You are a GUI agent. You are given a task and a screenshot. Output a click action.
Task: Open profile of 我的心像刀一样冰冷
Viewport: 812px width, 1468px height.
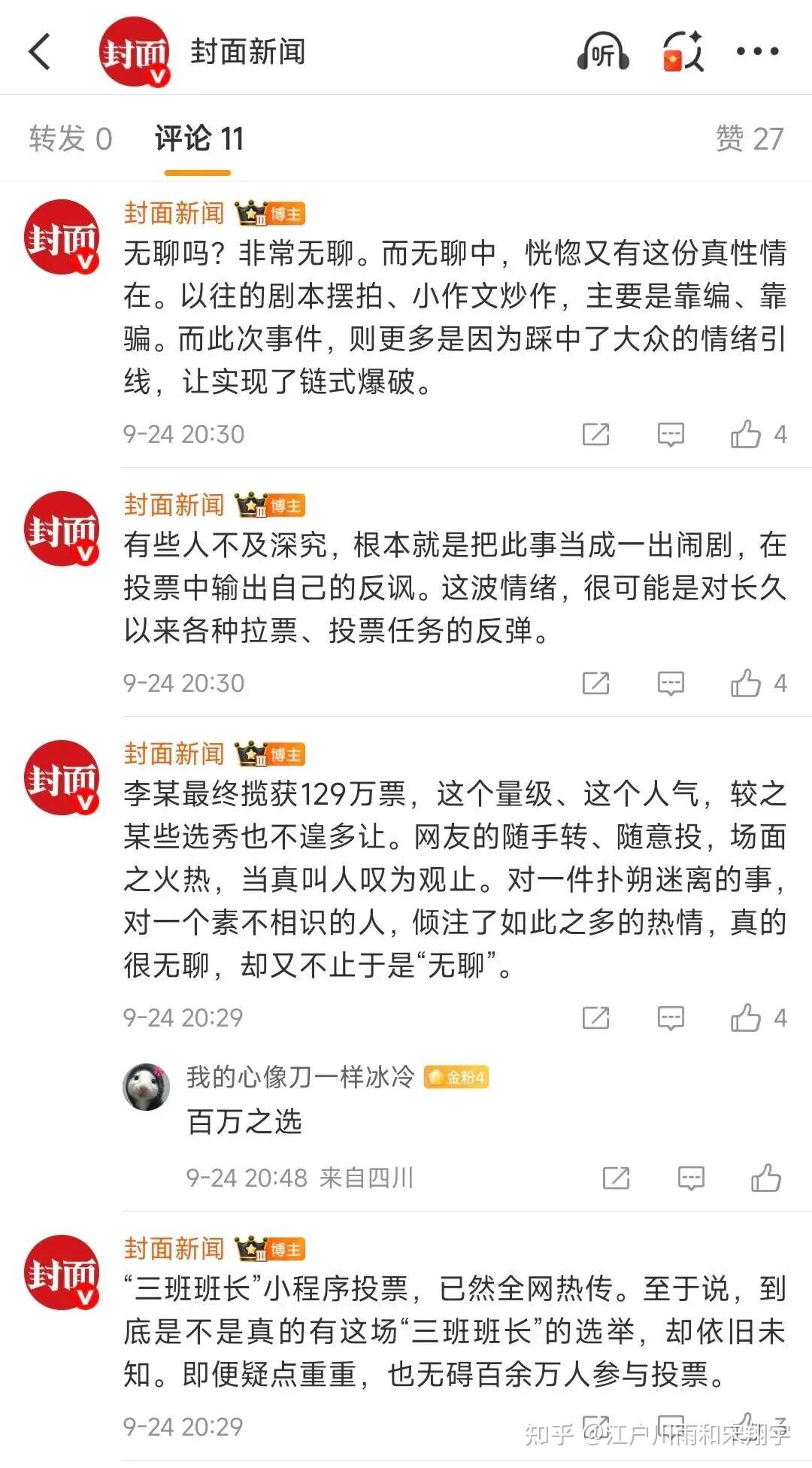tap(147, 1087)
